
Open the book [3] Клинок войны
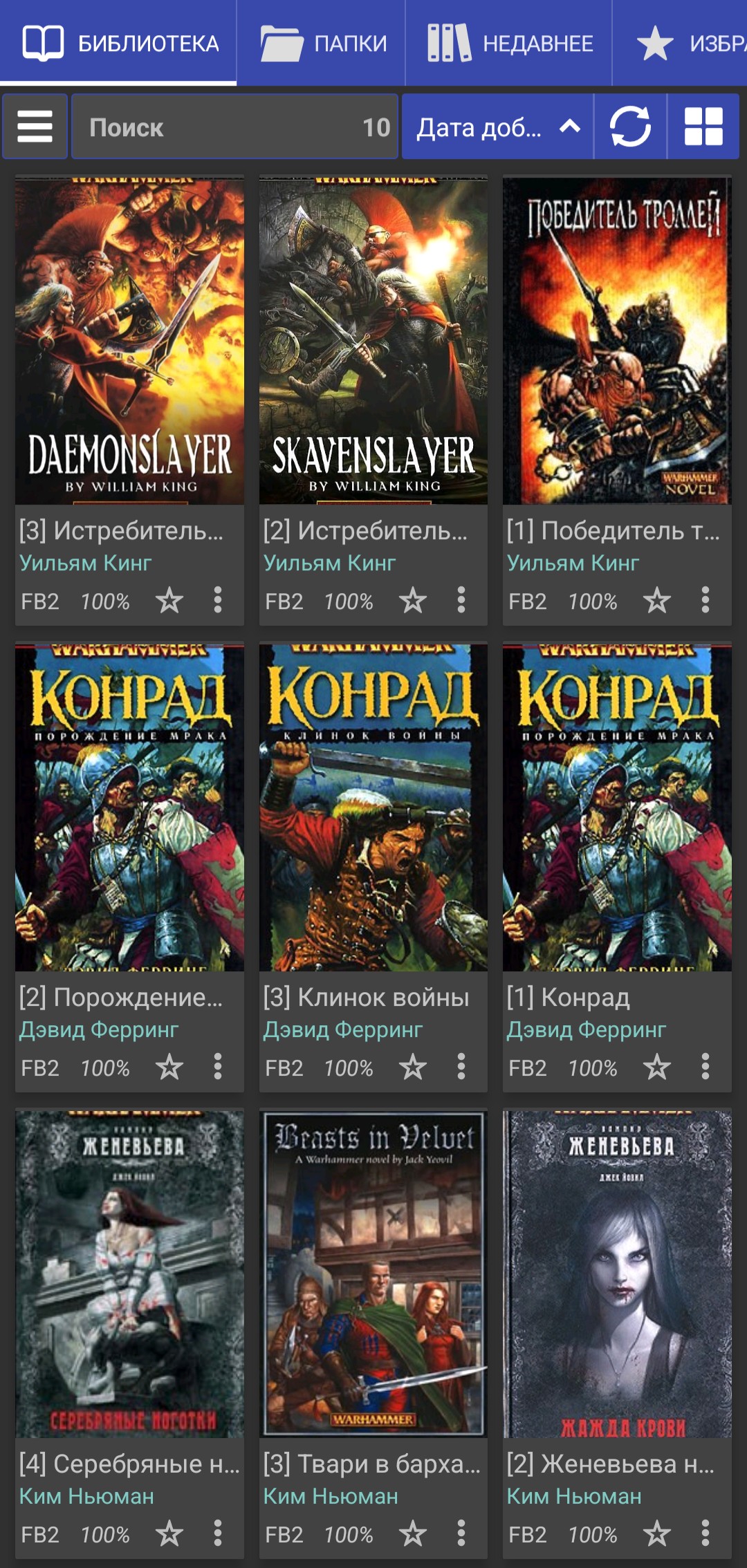(x=373, y=807)
